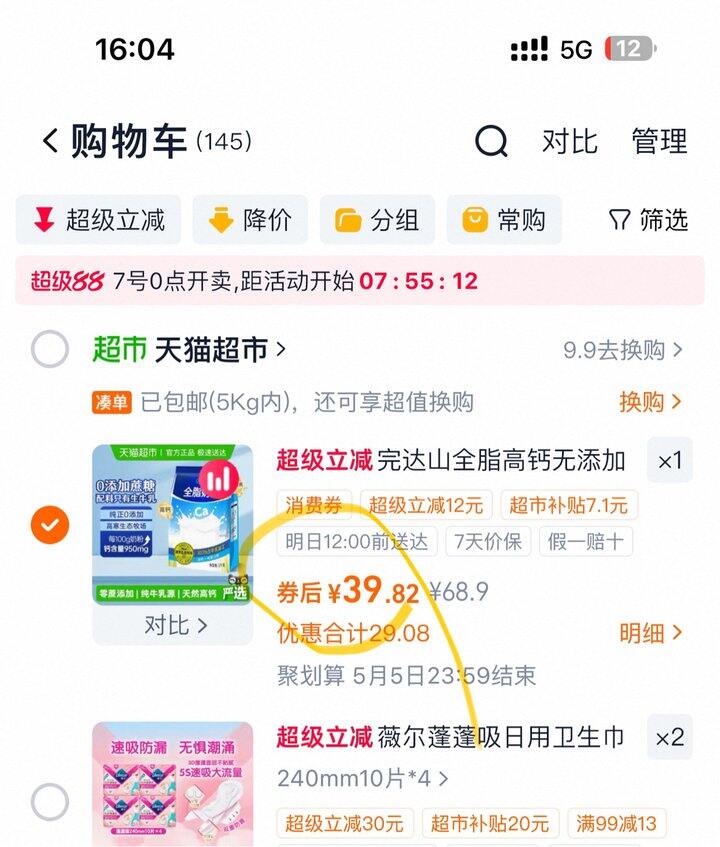Change the 240mm10片*4 specification
720x847 pixels.
coord(362,778)
